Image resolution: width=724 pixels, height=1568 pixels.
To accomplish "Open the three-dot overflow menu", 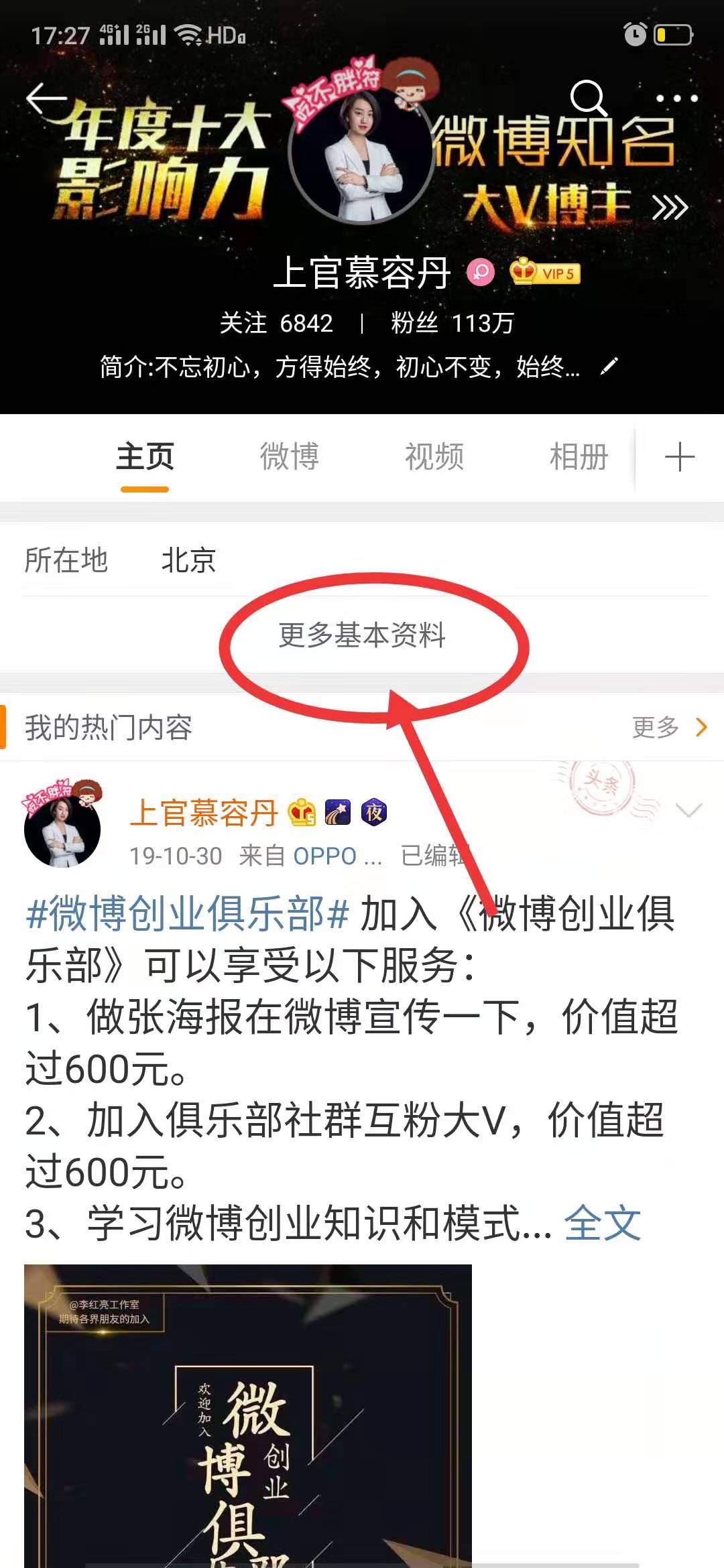I will tap(676, 99).
